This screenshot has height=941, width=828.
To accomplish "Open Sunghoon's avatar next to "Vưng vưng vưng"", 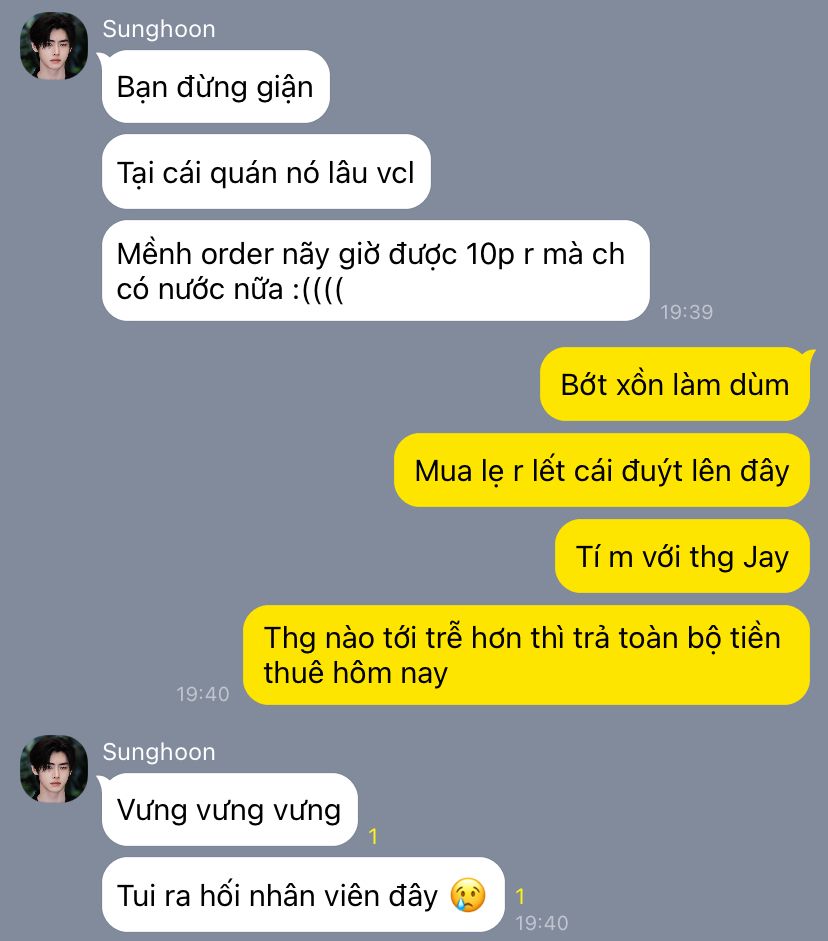I will [x=54, y=769].
